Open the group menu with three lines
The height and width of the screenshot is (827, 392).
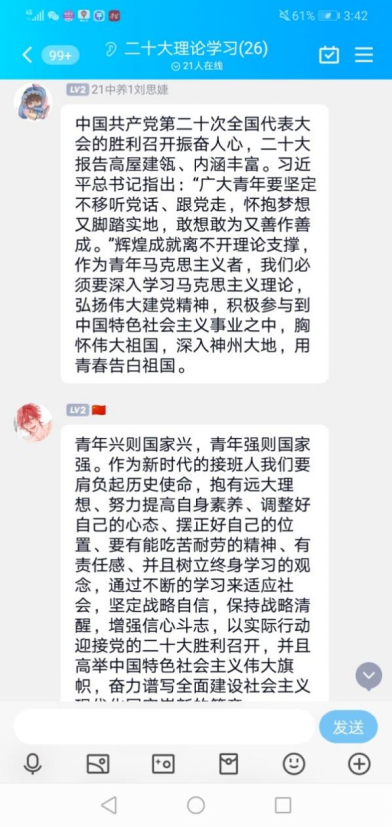364,54
